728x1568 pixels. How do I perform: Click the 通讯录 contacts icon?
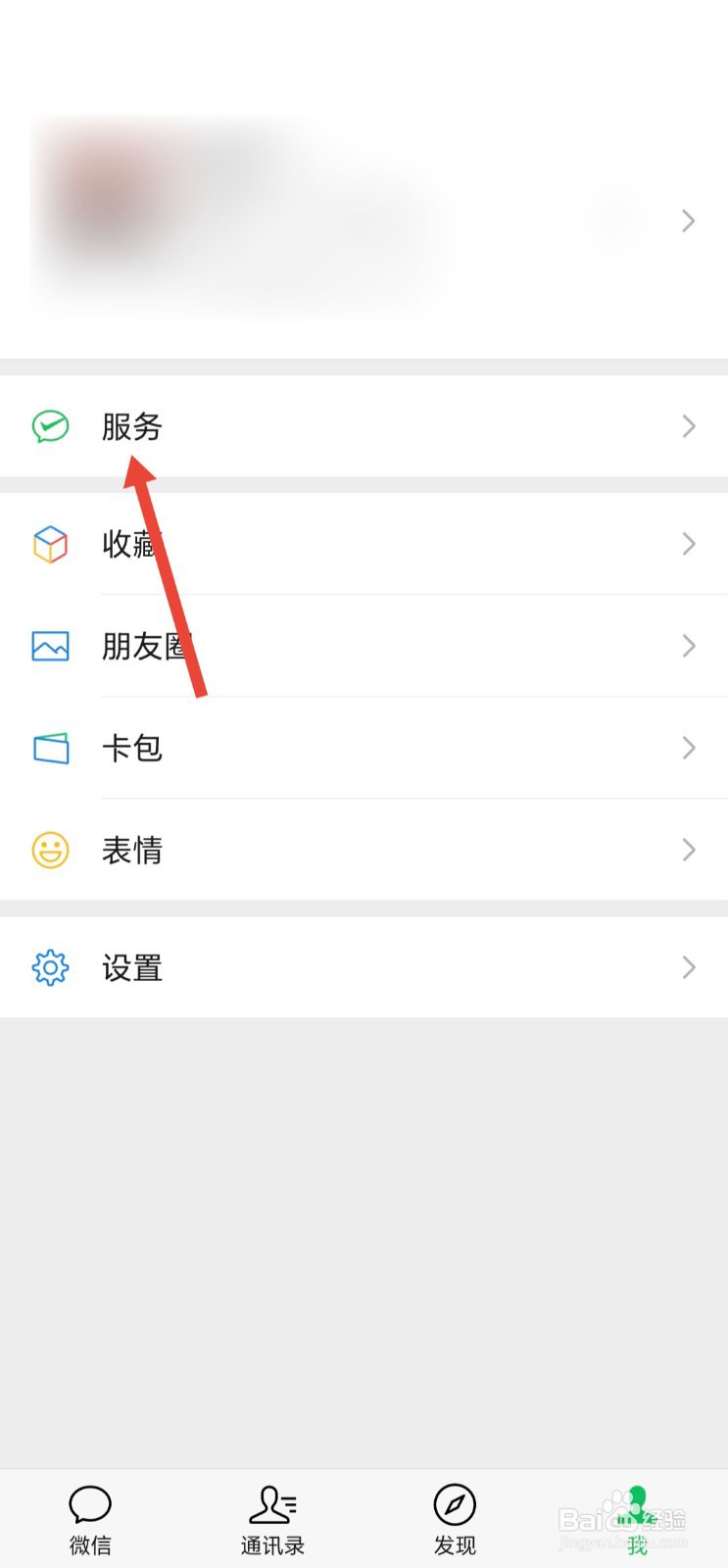(272, 1501)
